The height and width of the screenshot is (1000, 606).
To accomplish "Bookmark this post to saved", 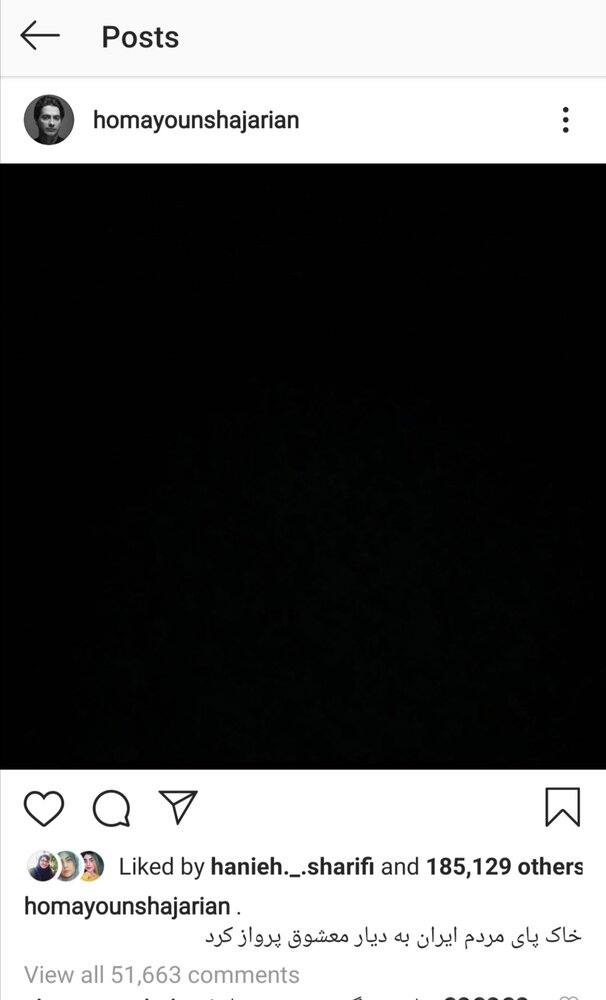I will pyautogui.click(x=562, y=807).
